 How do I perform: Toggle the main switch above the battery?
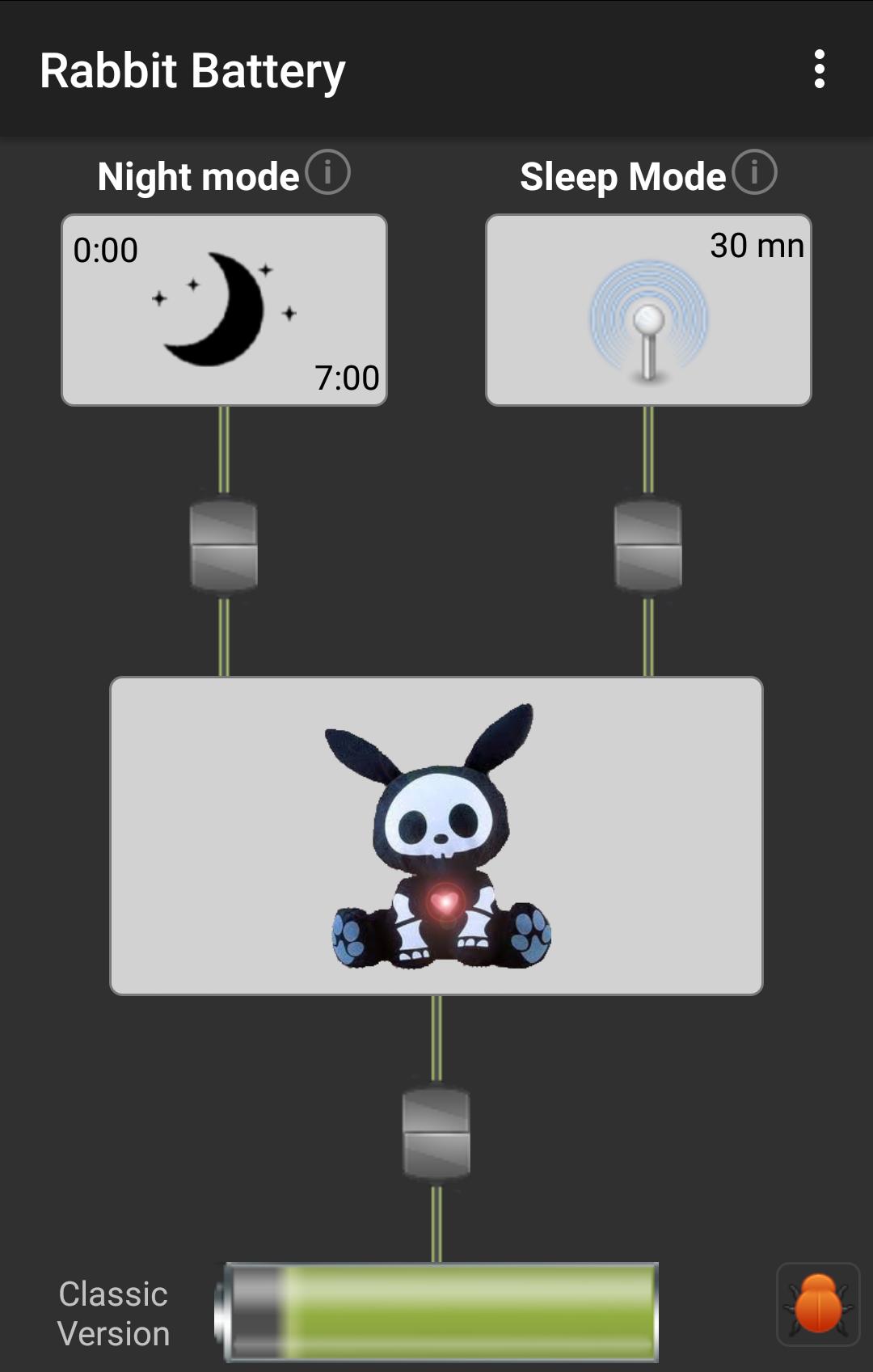[436, 1133]
